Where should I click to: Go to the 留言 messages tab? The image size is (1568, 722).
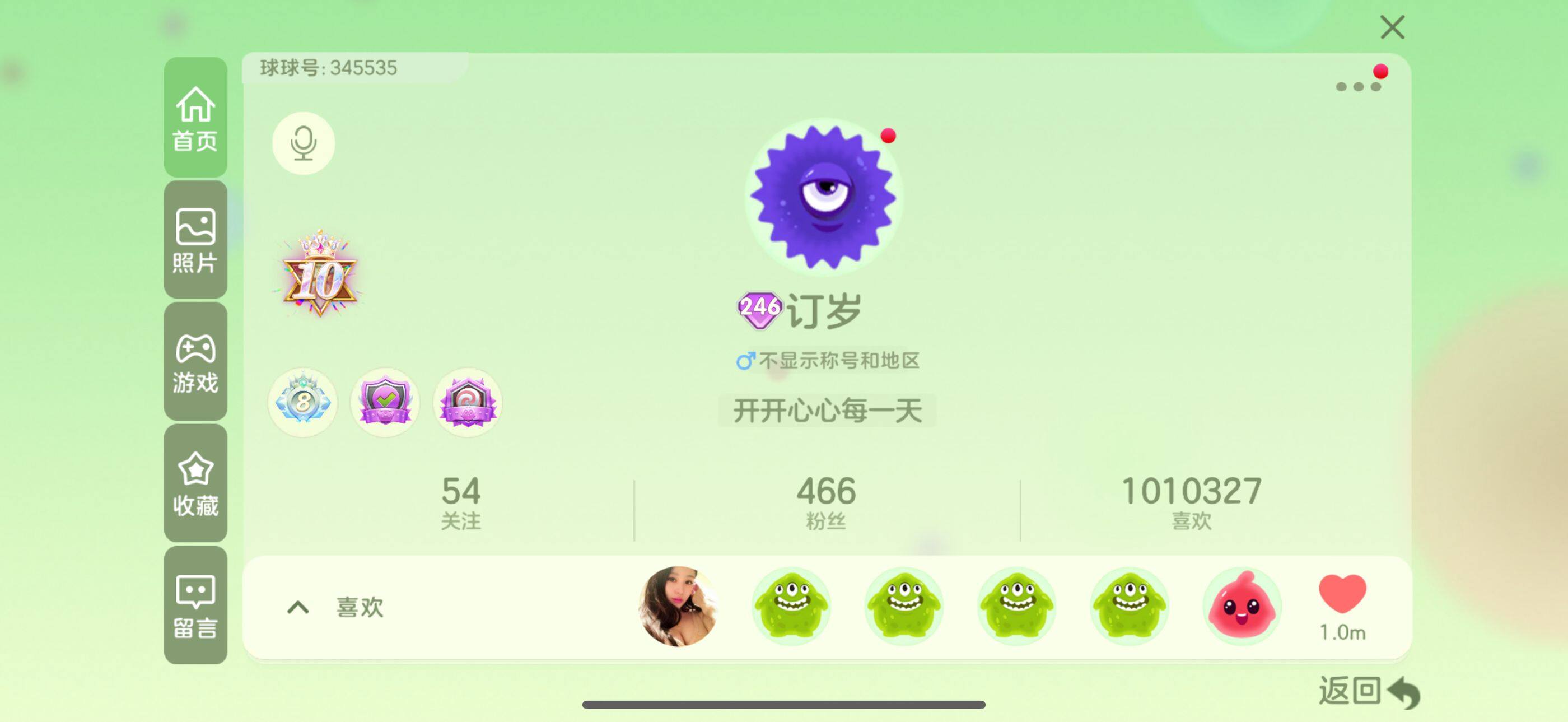195,605
